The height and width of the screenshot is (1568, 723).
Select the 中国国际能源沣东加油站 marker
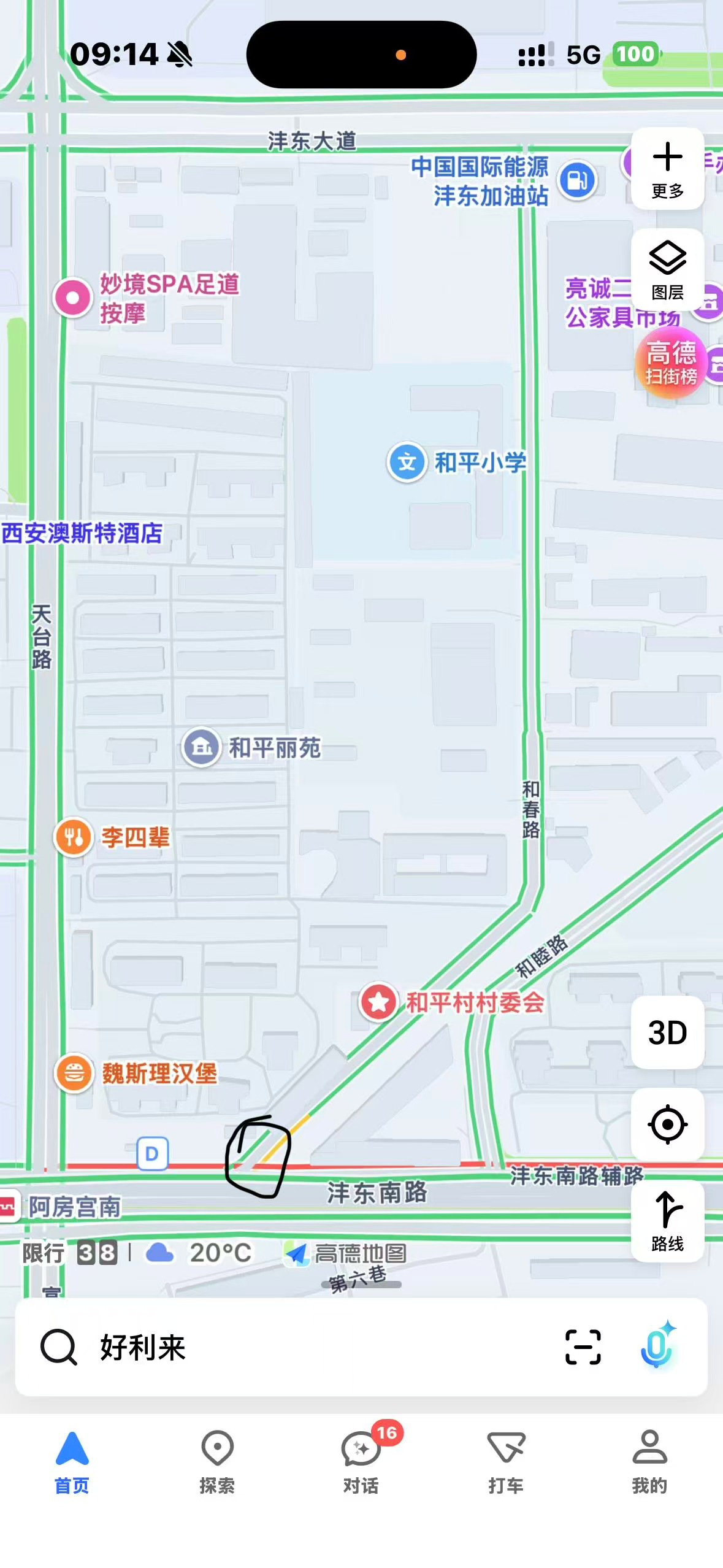coord(576,180)
